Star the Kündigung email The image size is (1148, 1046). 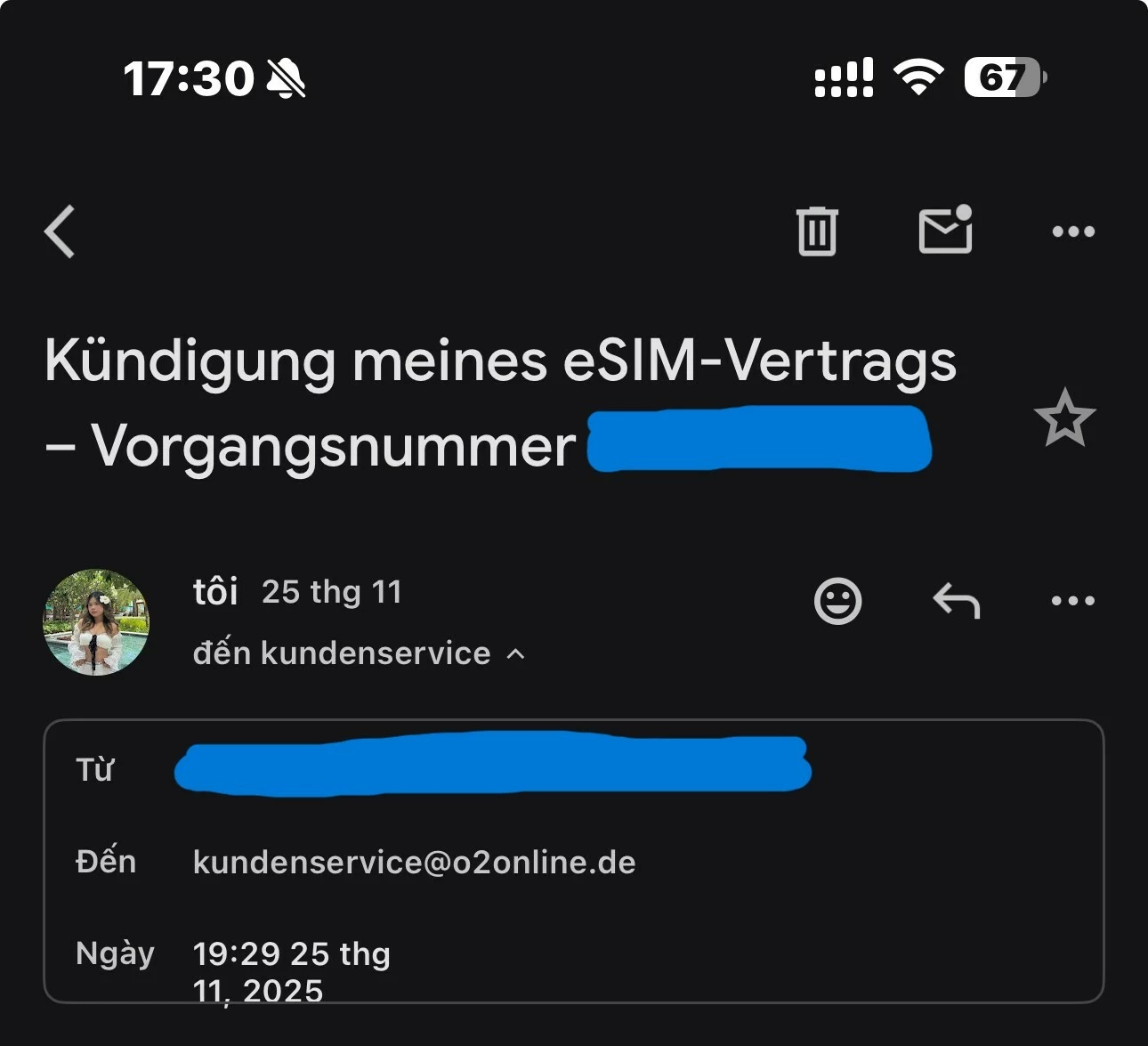click(1064, 418)
